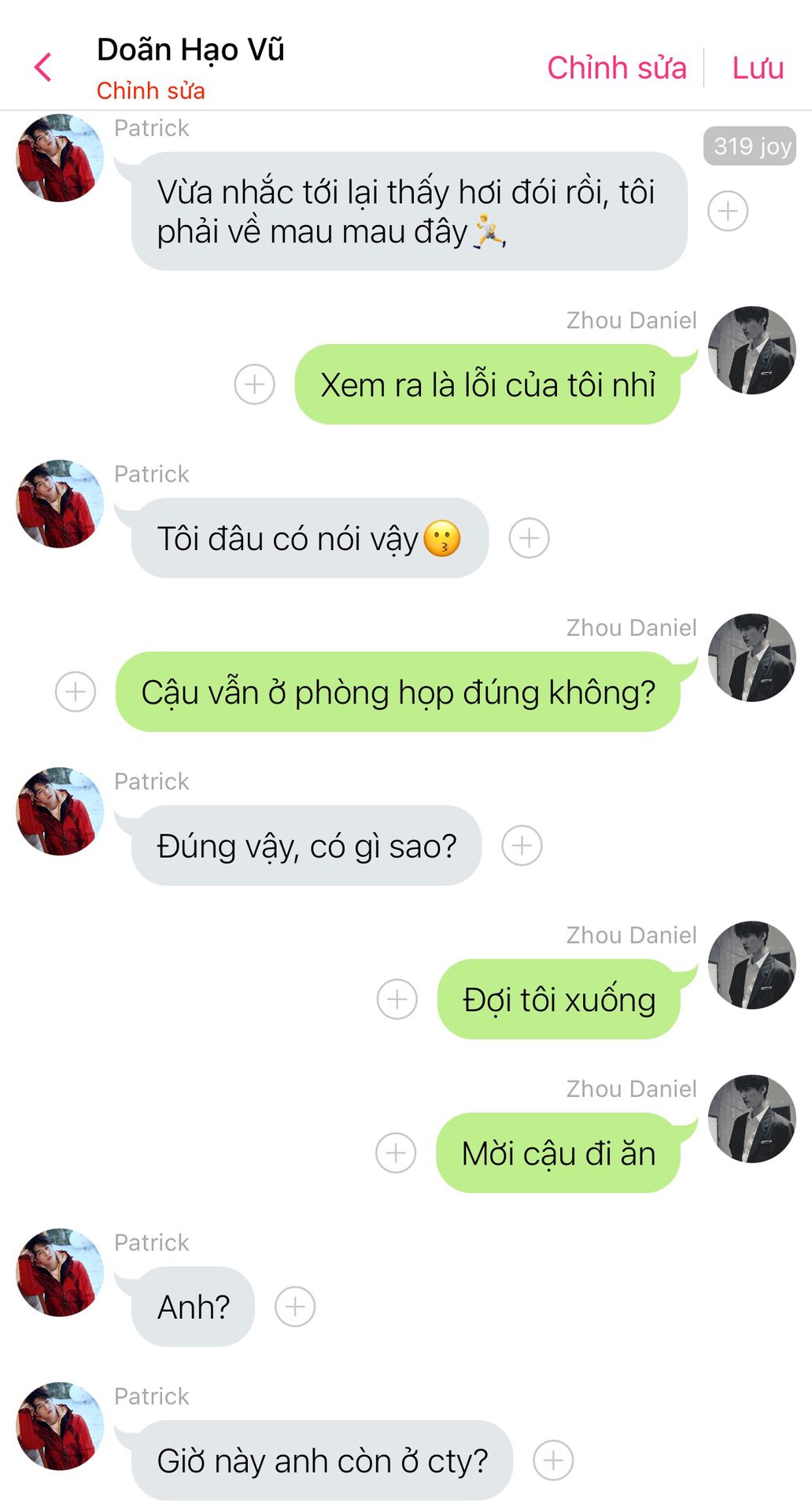This screenshot has height=1511, width=812.
Task: Tap plus next to "Mời cậu đi ăn"
Action: 396,1153
